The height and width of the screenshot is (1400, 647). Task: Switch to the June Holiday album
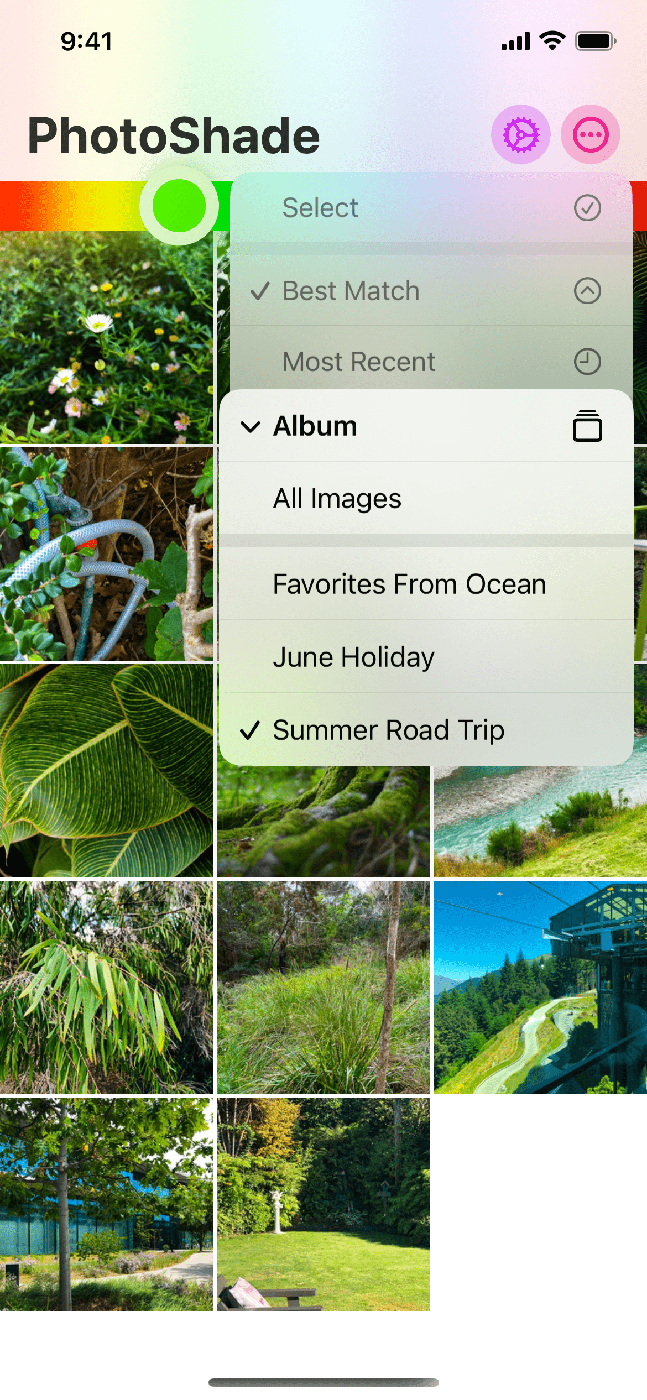pos(425,657)
